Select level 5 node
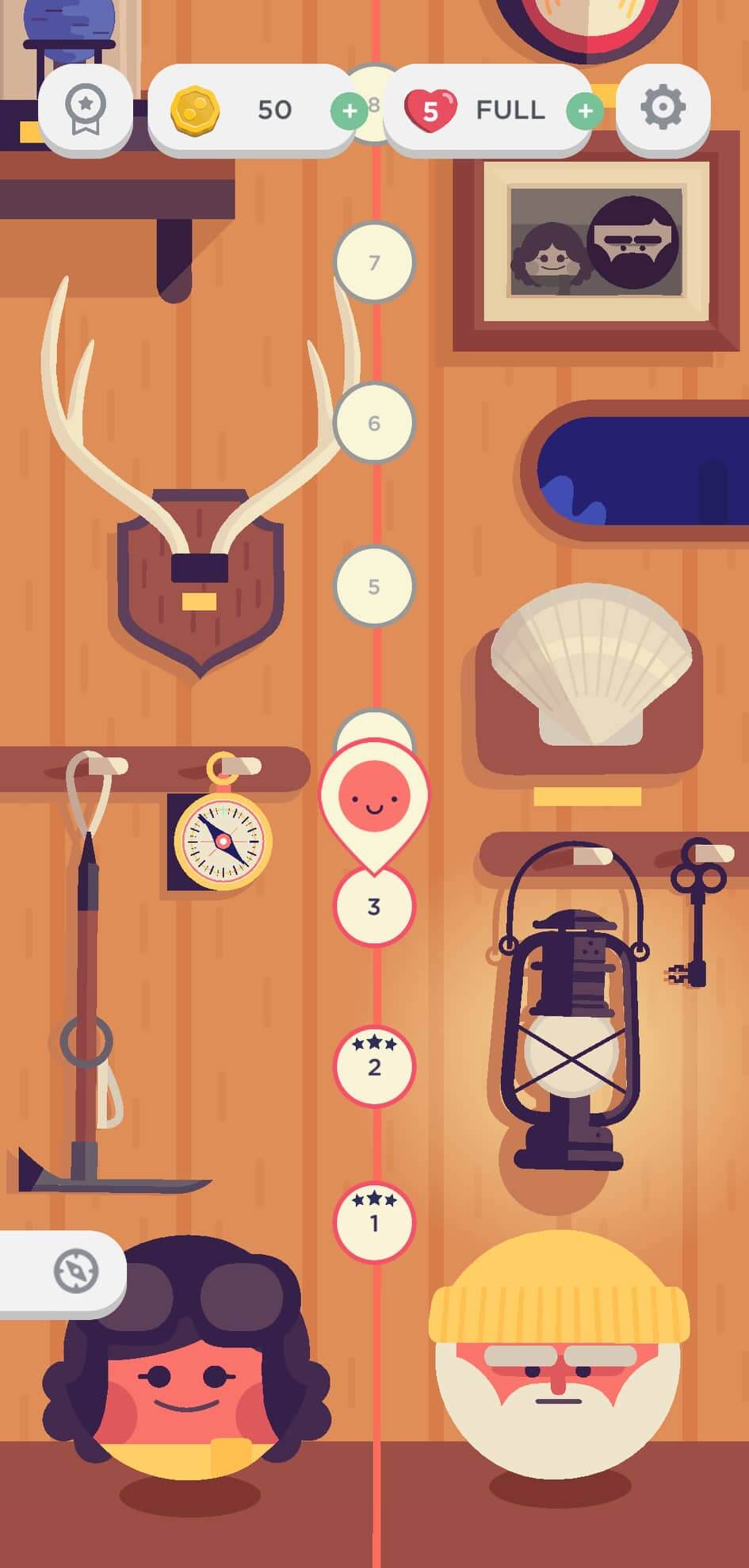 click(374, 587)
